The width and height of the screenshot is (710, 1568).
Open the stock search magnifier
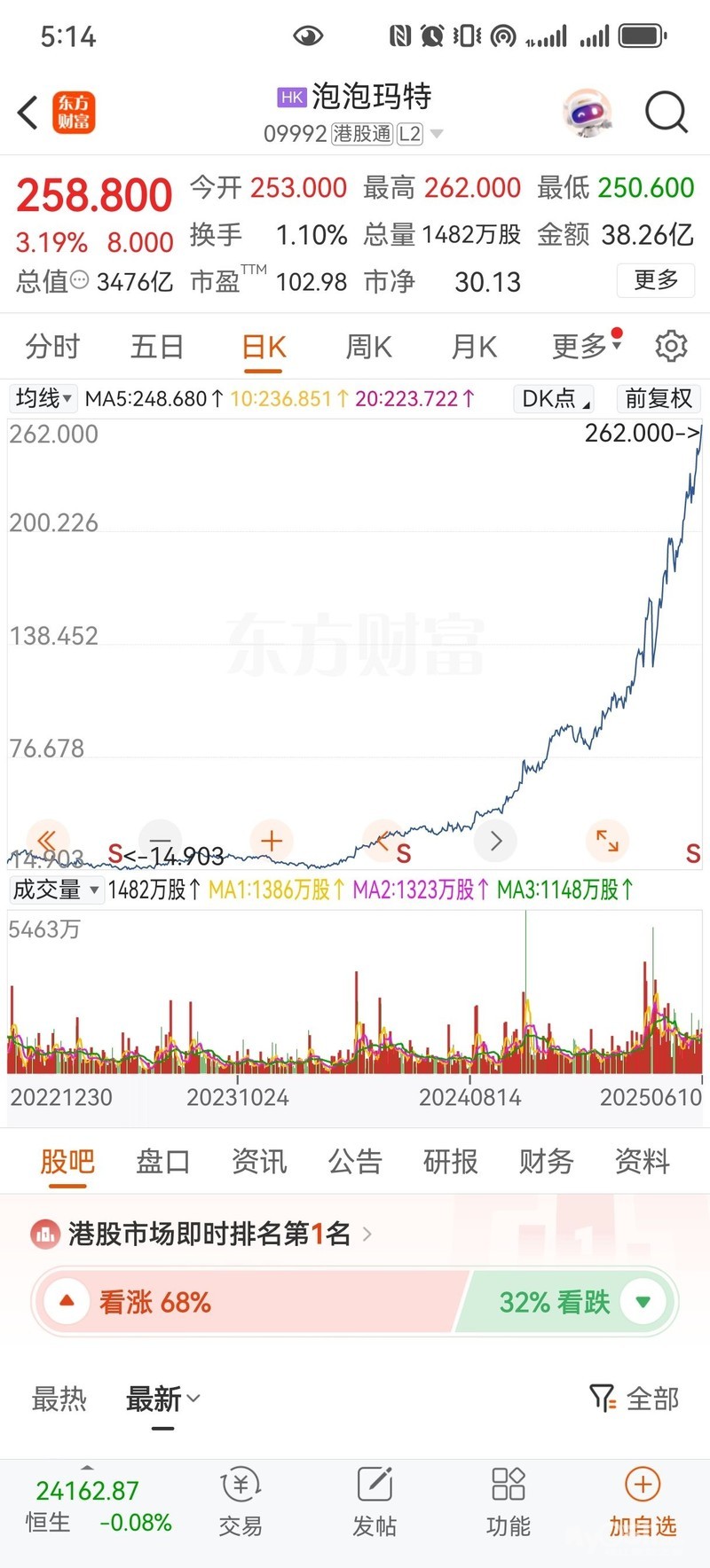[x=666, y=113]
